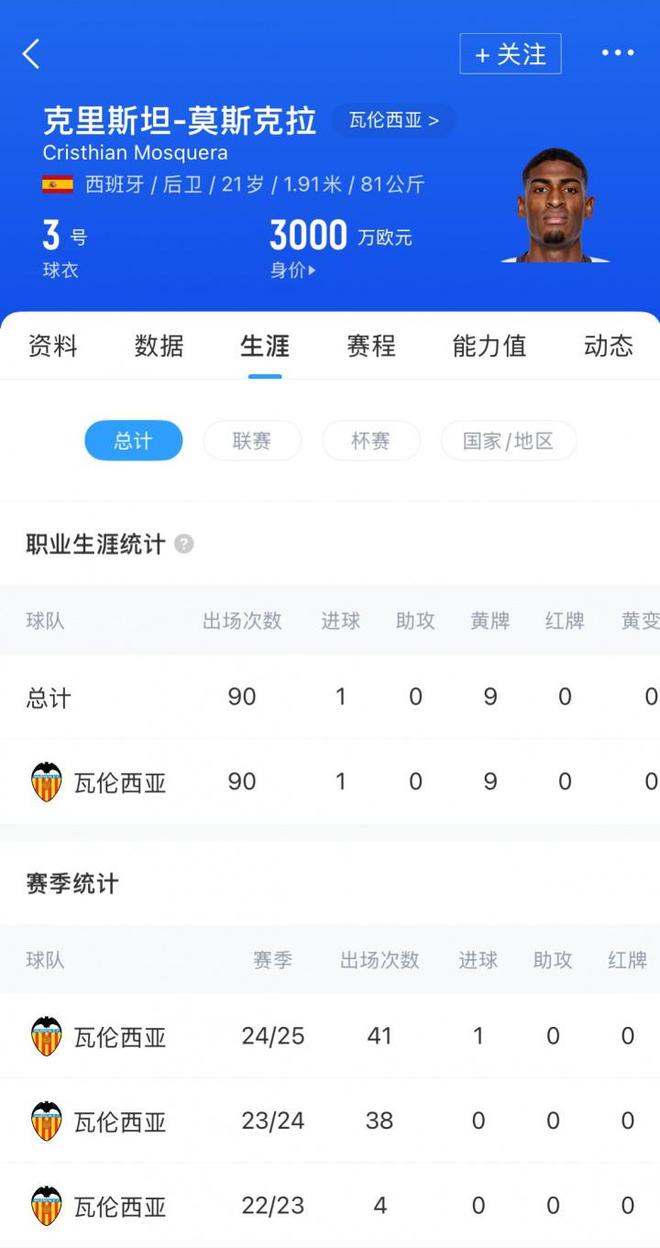Open the 瓦伦西亚 team link chip

pyautogui.click(x=393, y=121)
